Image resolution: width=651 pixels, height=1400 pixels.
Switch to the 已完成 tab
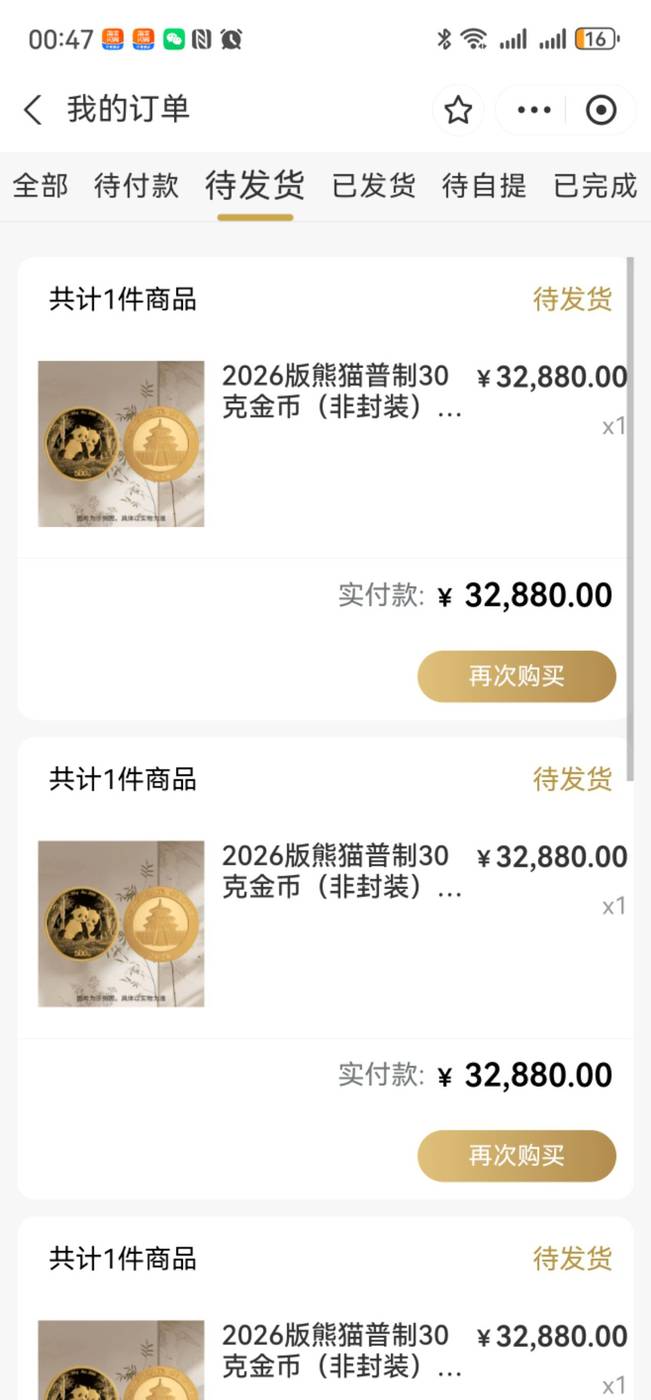pyautogui.click(x=595, y=186)
